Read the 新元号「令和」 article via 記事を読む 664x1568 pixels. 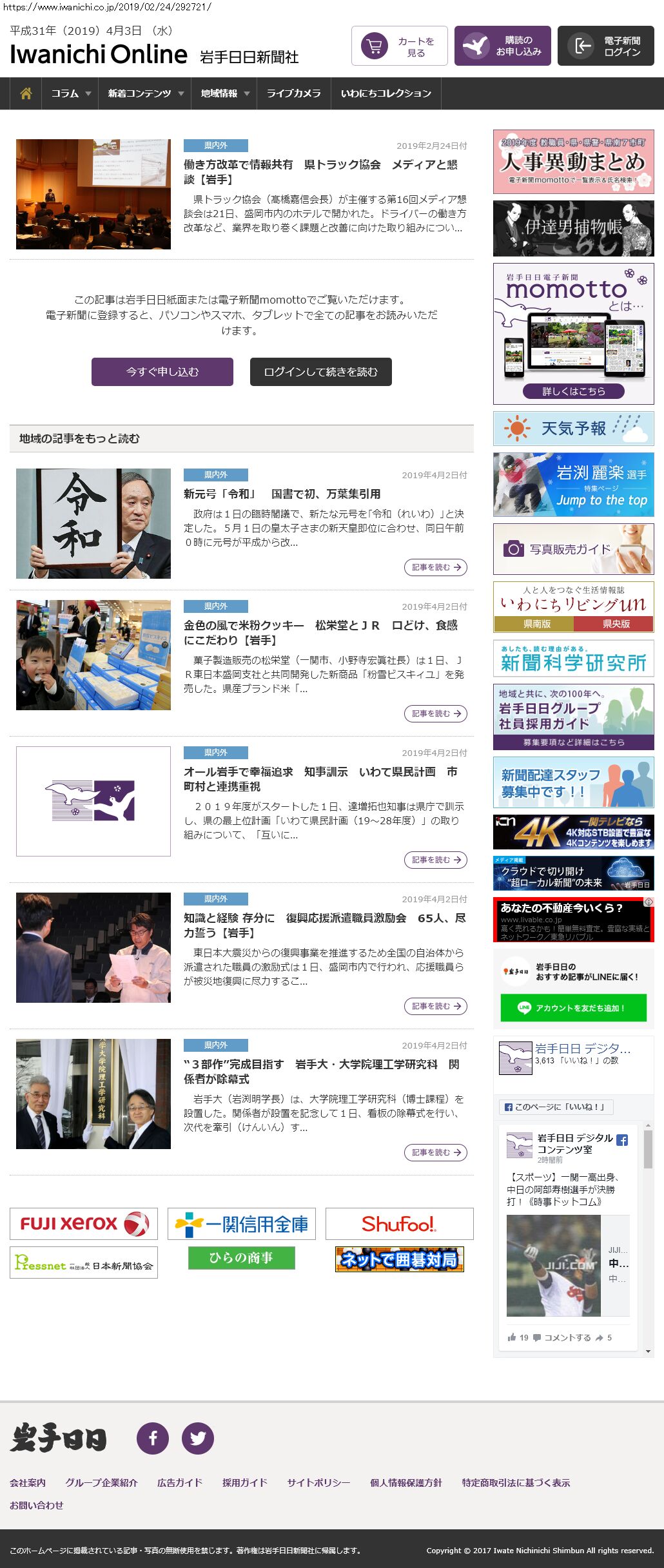436,567
